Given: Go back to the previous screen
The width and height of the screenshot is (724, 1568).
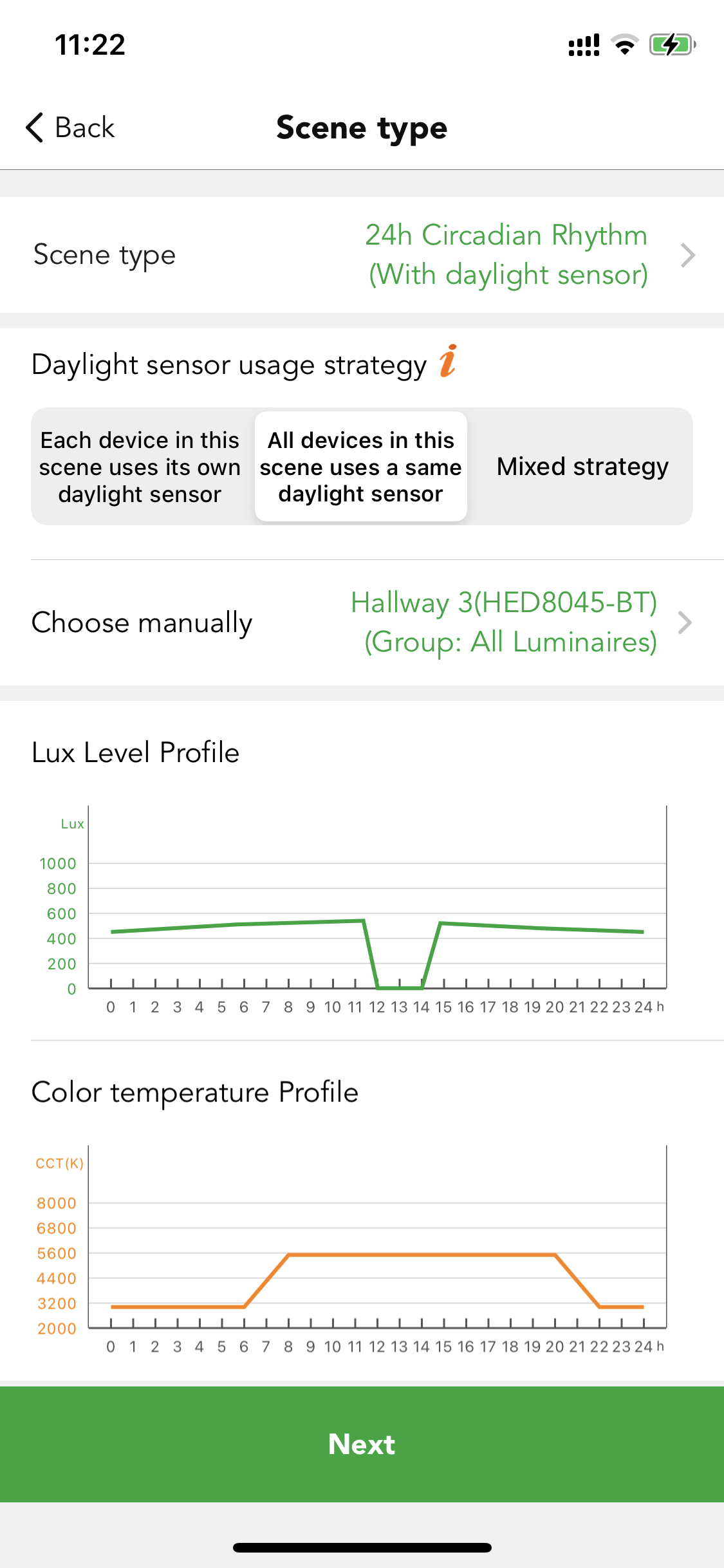Looking at the screenshot, I should [70, 127].
